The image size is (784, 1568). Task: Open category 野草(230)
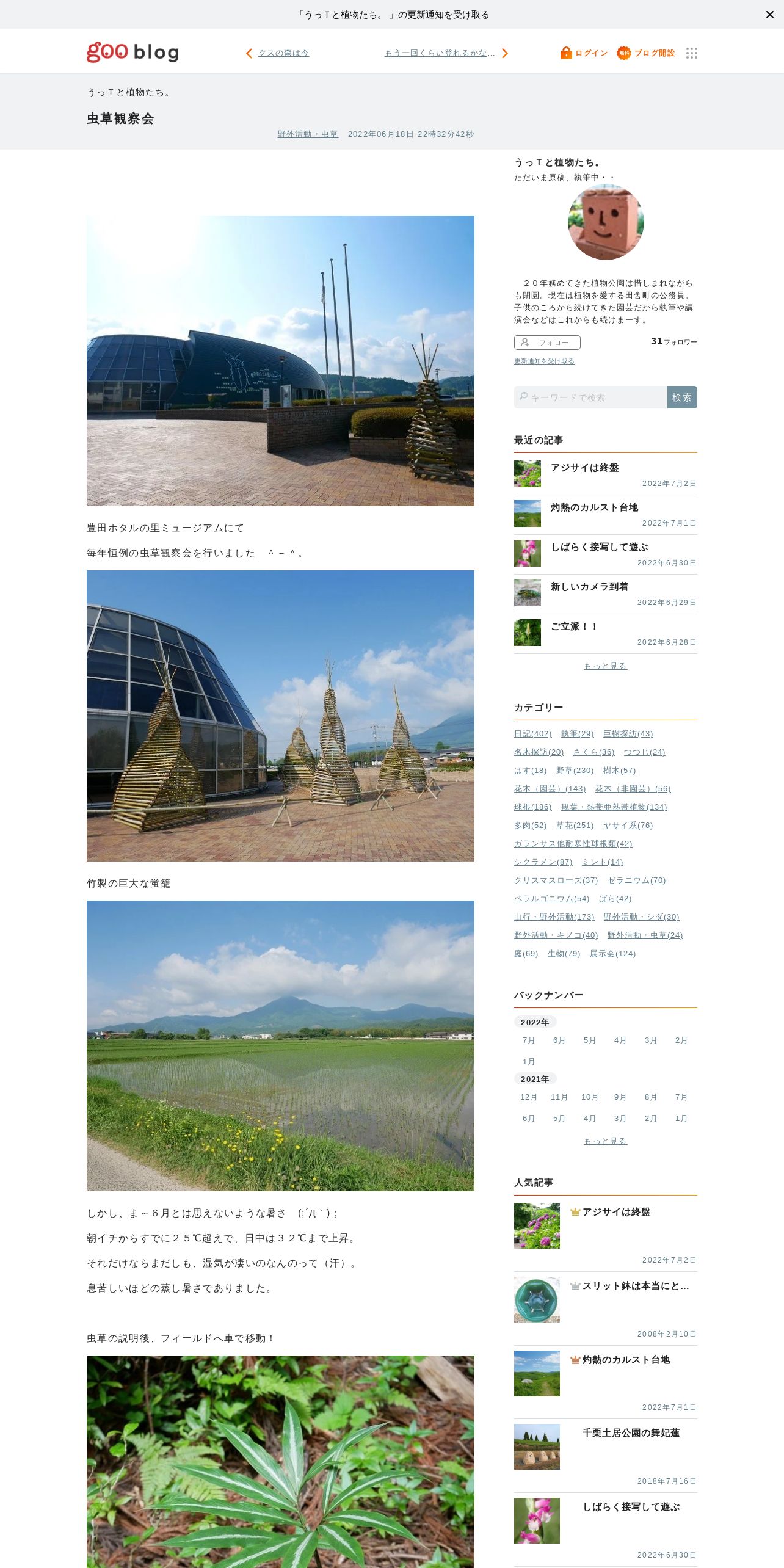575,771
